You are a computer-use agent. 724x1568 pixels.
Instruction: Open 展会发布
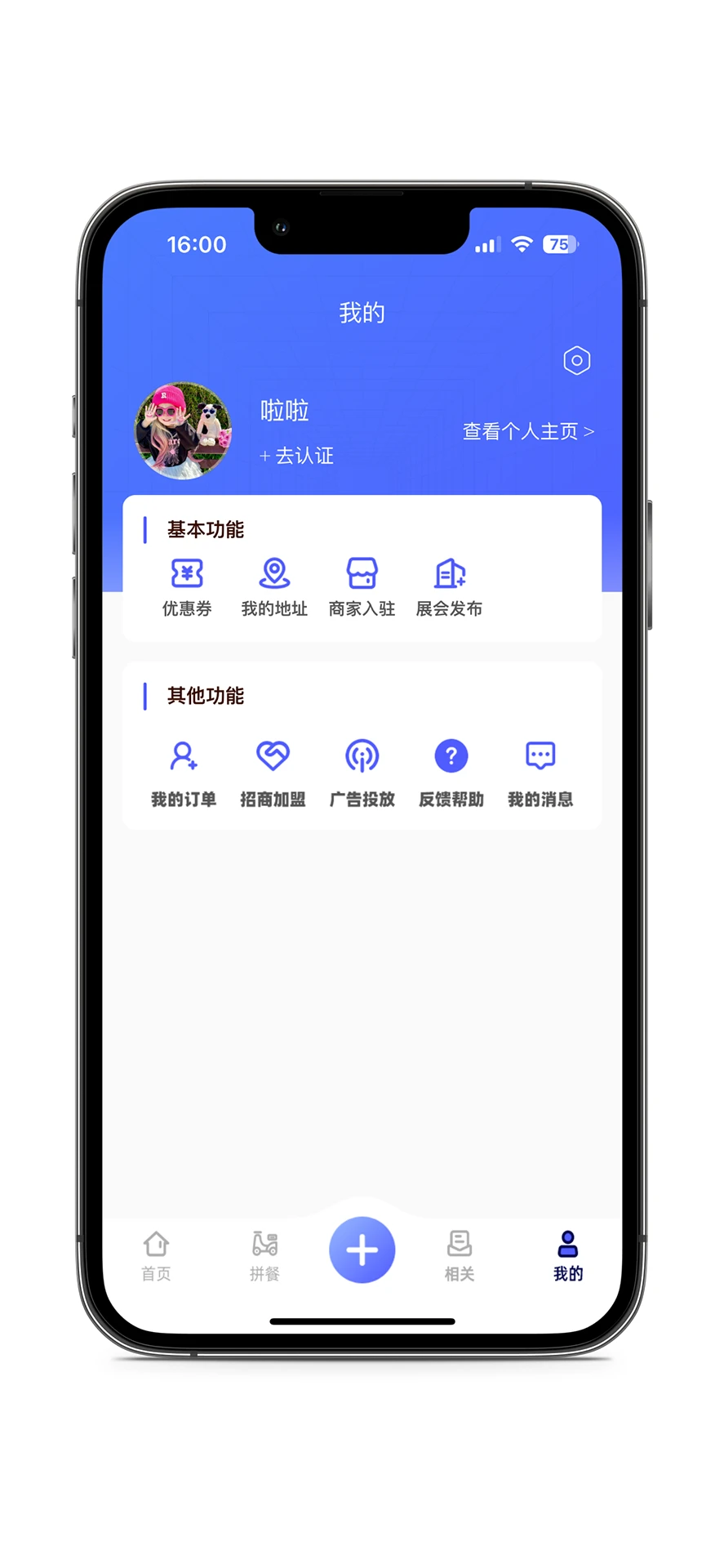pos(449,586)
